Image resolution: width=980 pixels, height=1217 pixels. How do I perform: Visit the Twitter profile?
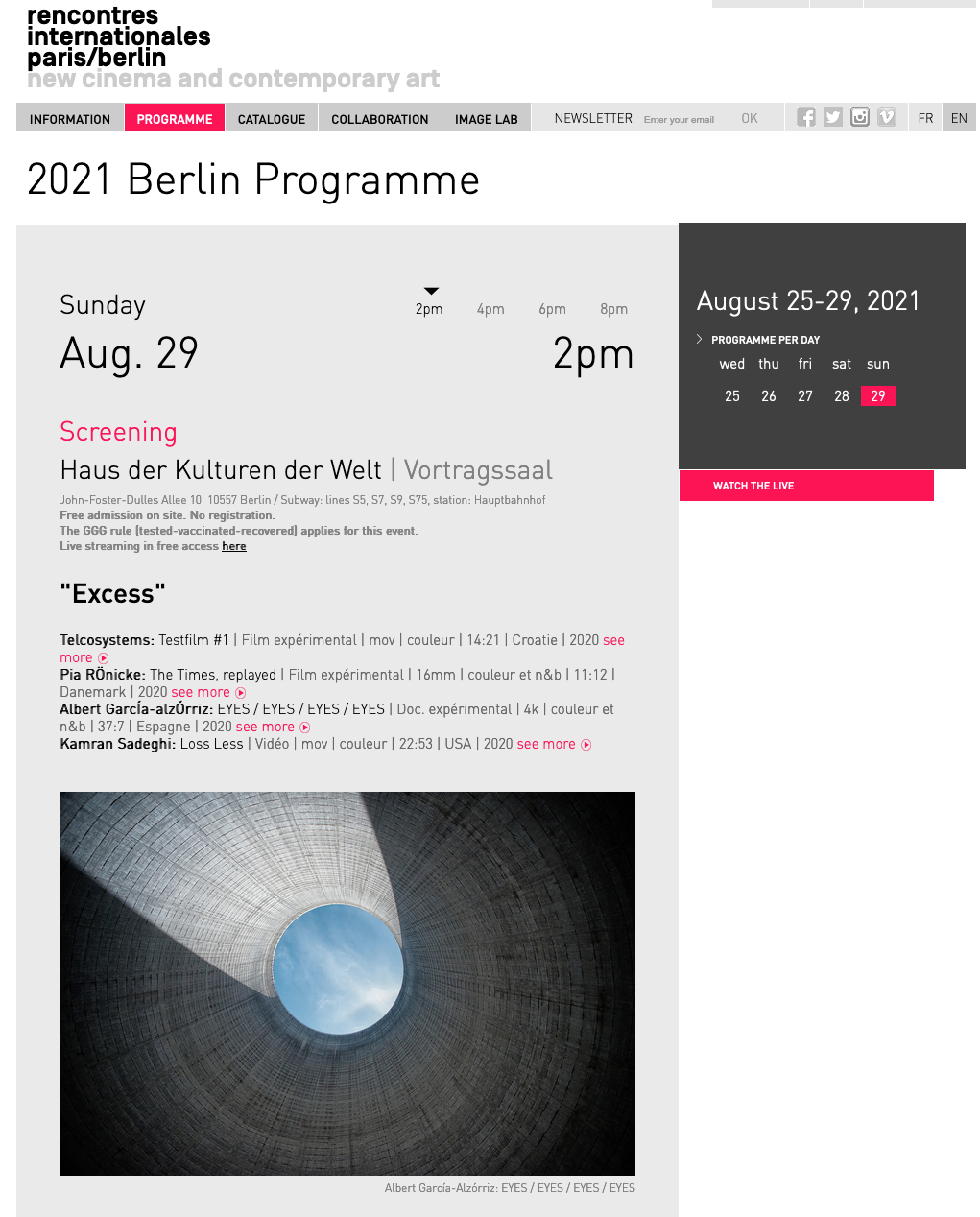833,117
